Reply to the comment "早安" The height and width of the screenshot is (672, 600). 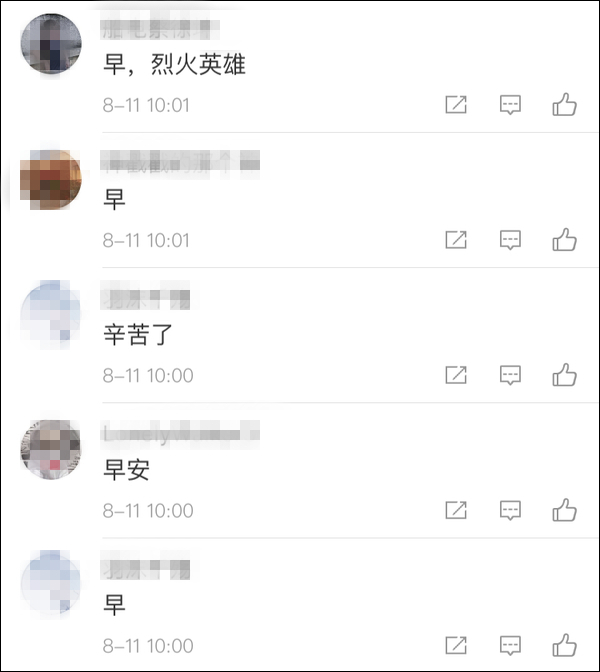coord(511,510)
